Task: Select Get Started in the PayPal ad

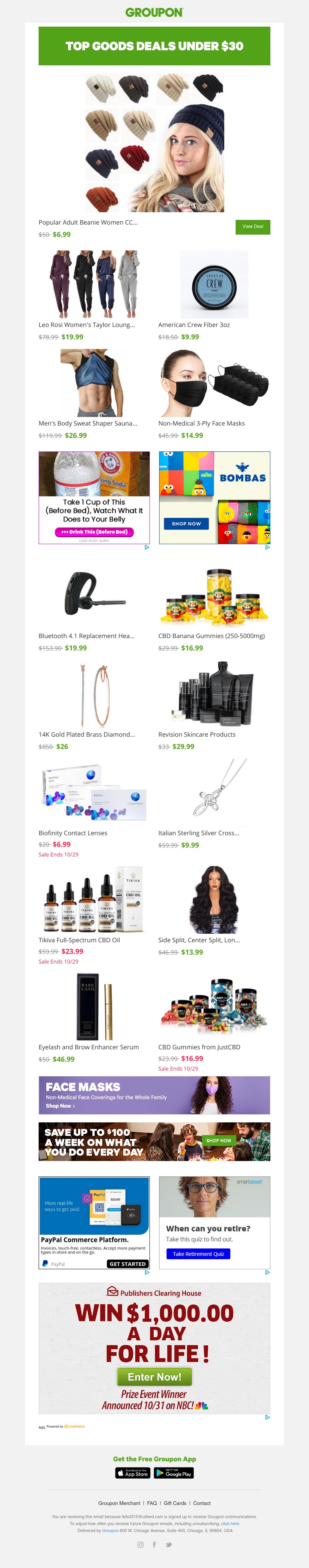Action: pos(128,1264)
